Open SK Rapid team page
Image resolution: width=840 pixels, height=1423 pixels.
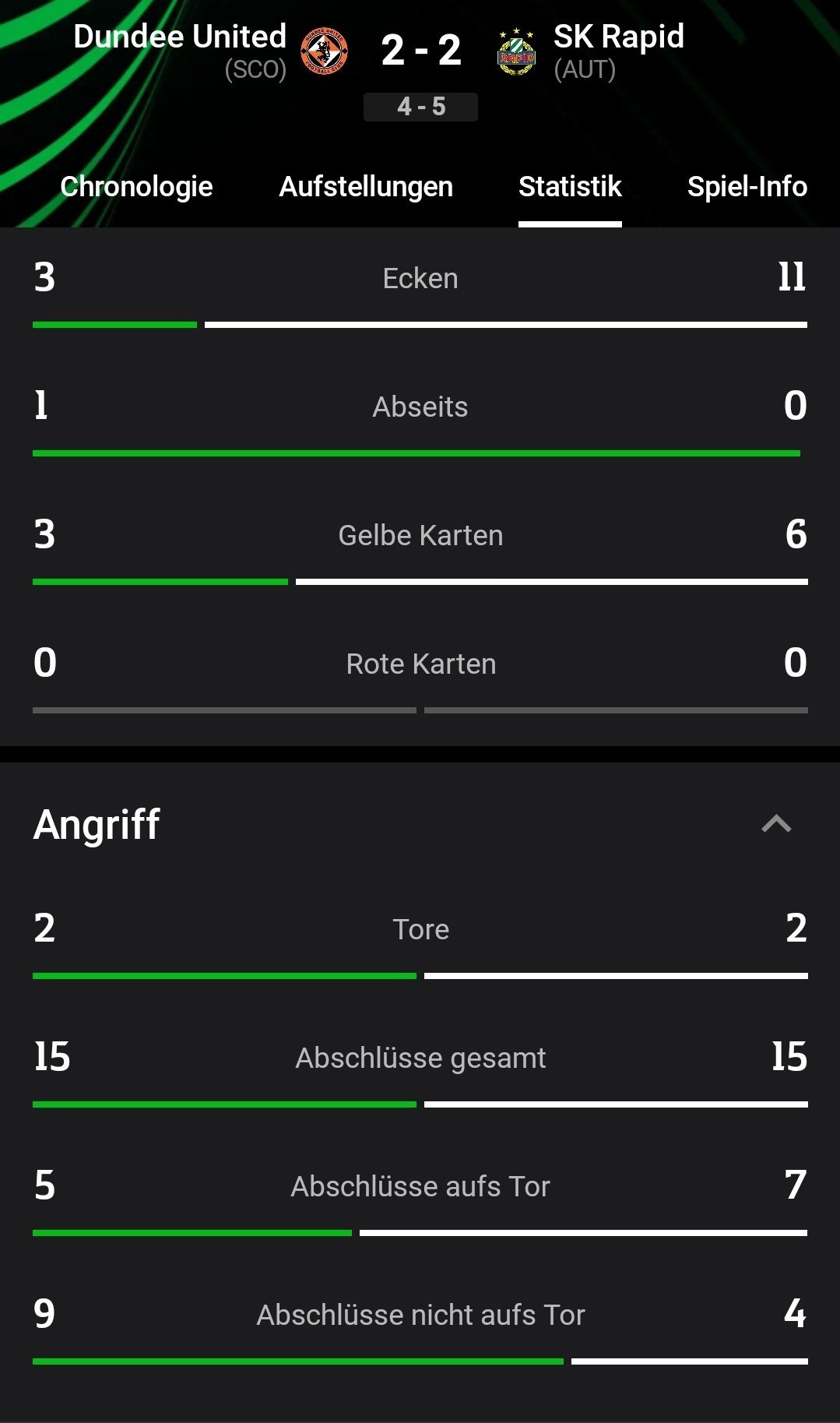[x=618, y=37]
